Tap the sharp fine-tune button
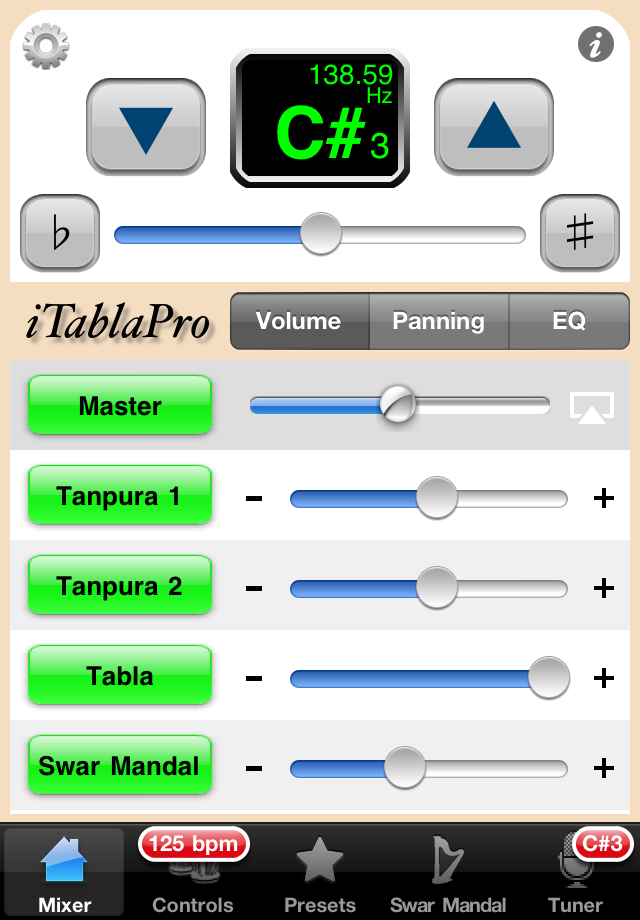The image size is (640, 920). pos(580,234)
